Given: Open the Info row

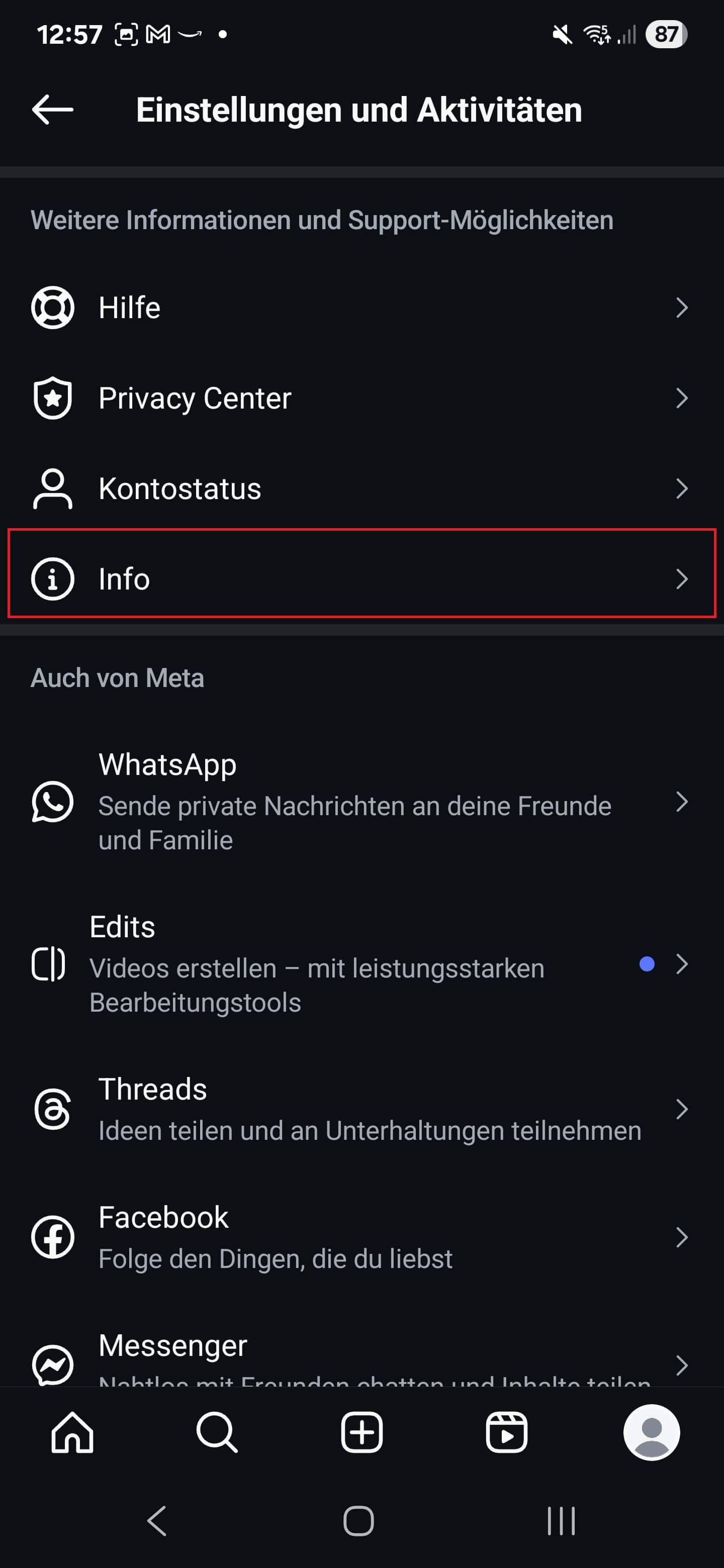Looking at the screenshot, I should (x=361, y=579).
